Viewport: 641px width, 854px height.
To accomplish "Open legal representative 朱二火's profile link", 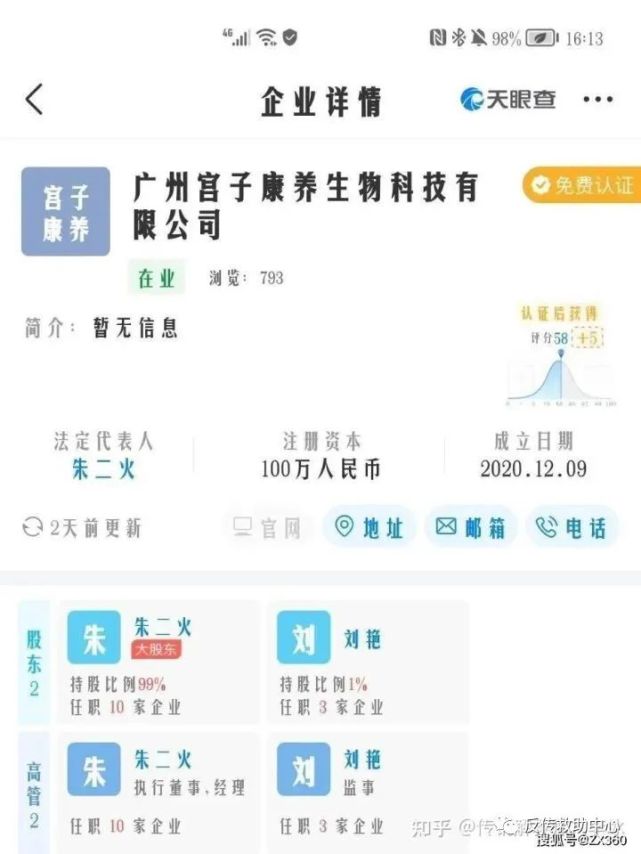I will click(103, 469).
